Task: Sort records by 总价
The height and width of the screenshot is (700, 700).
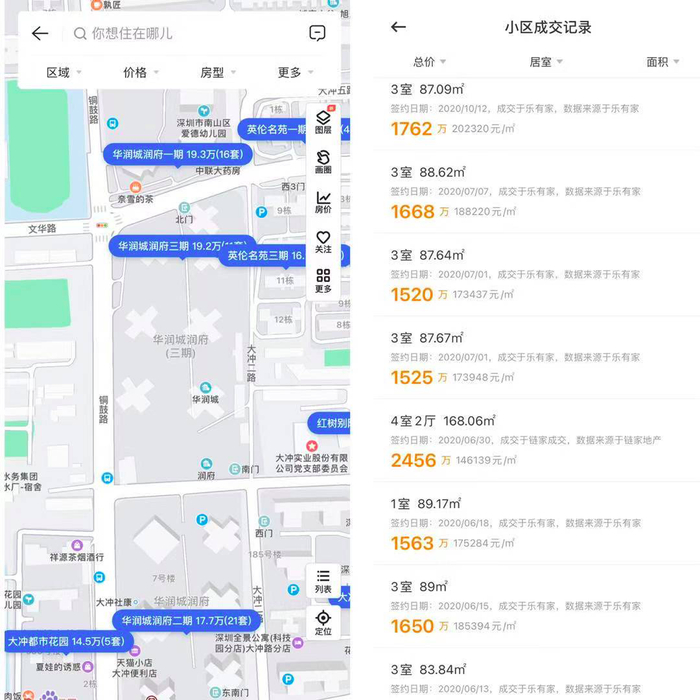Action: coord(430,62)
